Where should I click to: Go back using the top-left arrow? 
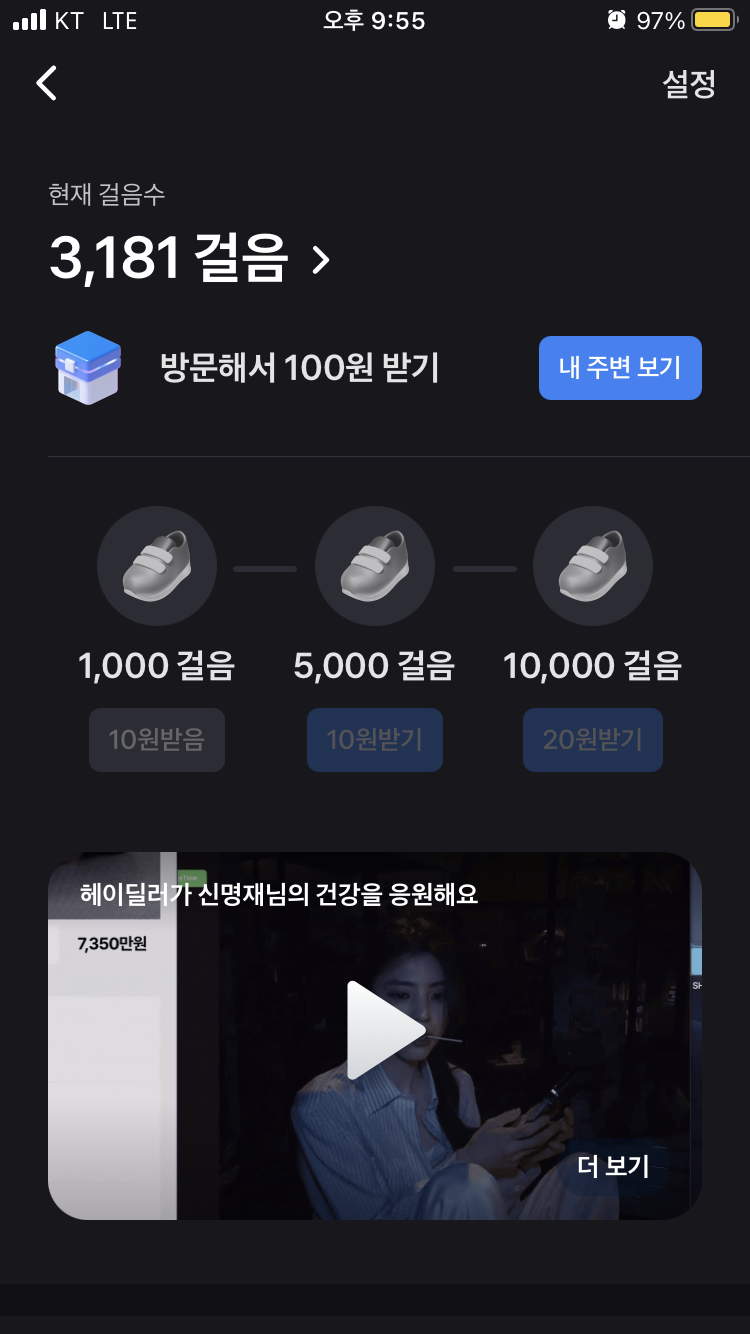[x=46, y=83]
